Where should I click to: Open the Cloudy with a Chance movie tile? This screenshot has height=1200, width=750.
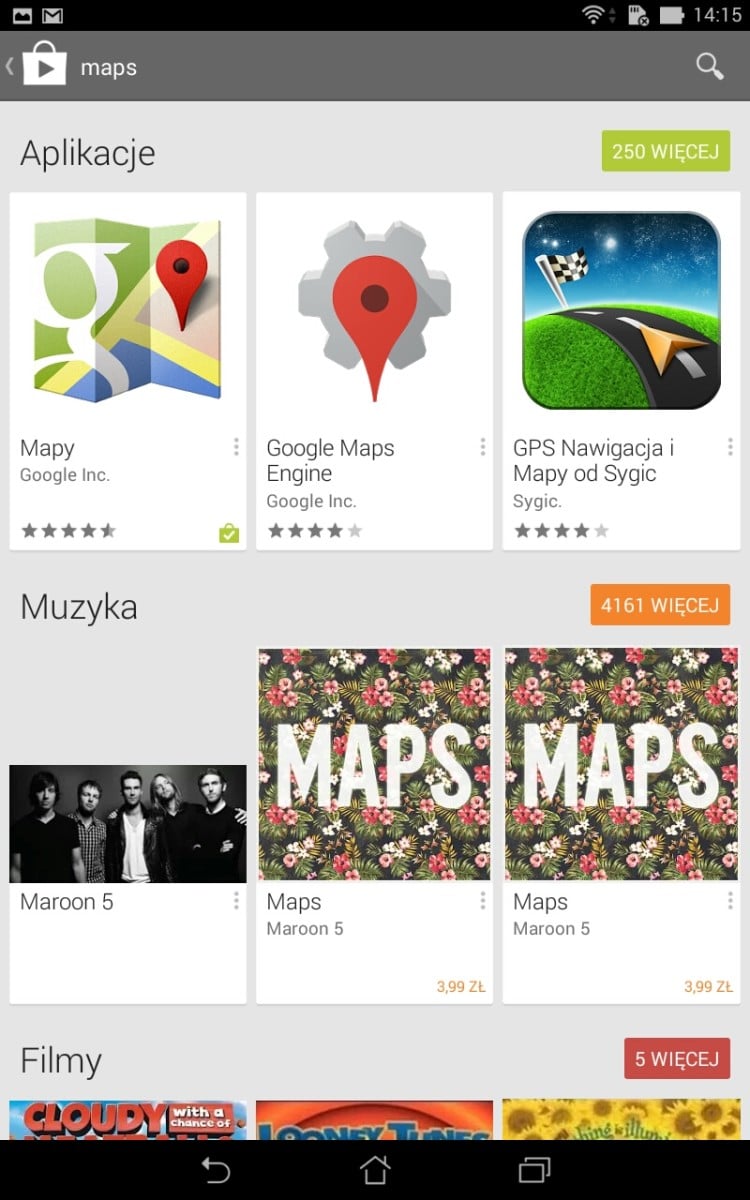click(x=127, y=1120)
